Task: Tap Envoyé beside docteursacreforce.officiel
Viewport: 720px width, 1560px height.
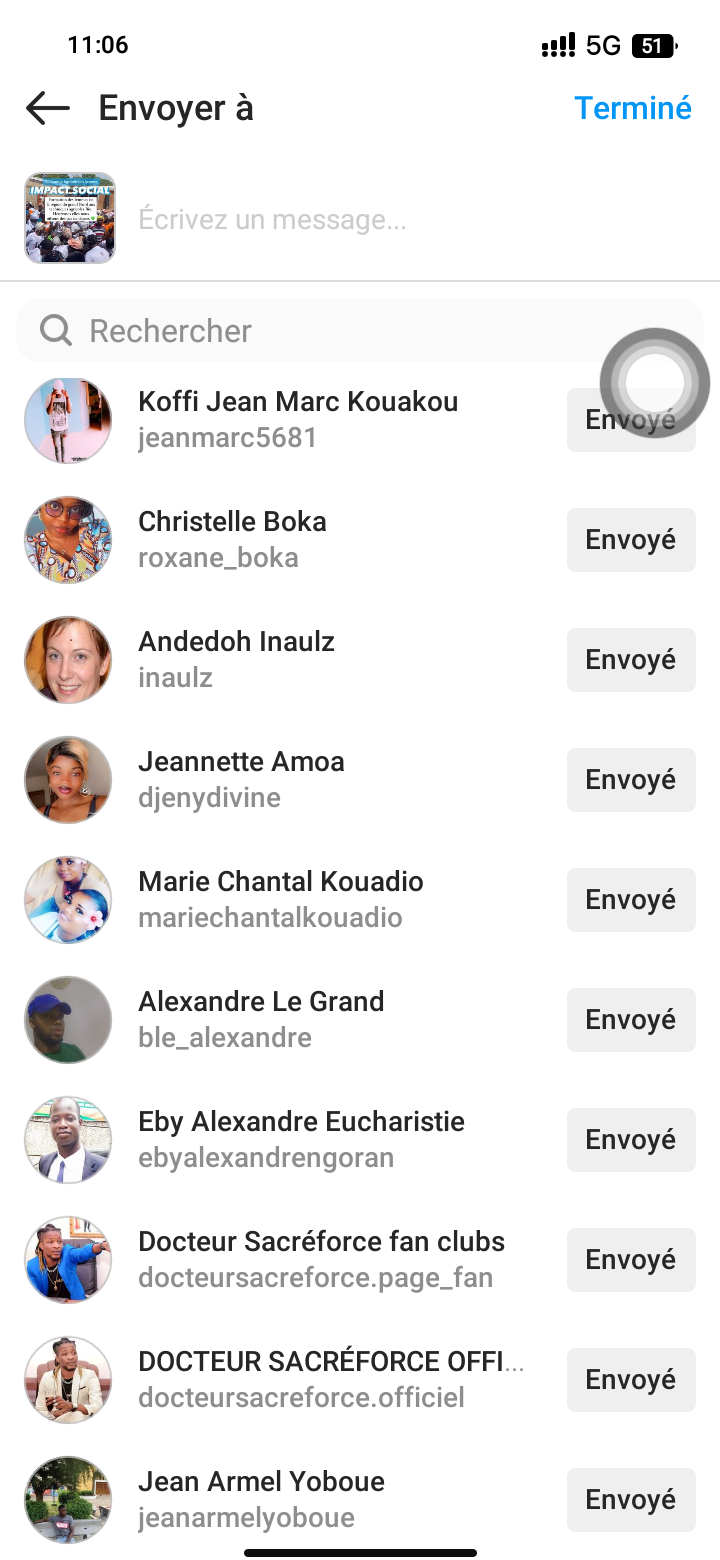Action: 631,1380
